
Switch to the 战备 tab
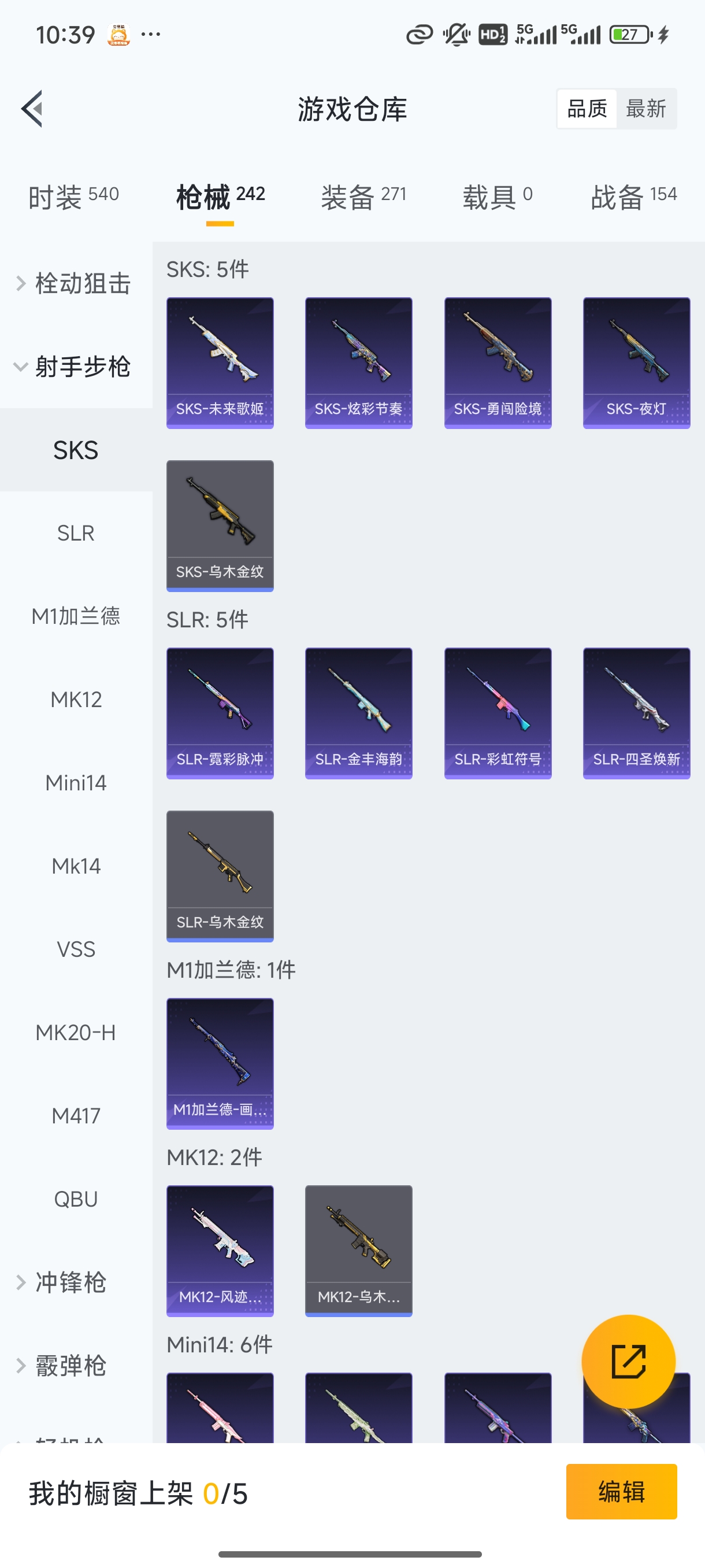pyautogui.click(x=633, y=197)
